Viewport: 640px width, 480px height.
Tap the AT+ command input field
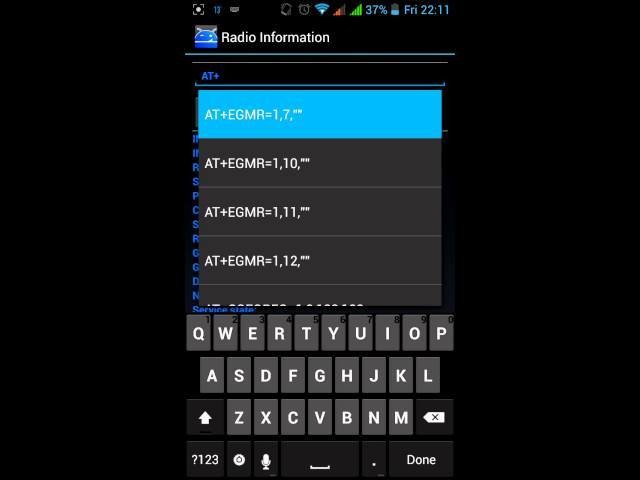pos(320,76)
